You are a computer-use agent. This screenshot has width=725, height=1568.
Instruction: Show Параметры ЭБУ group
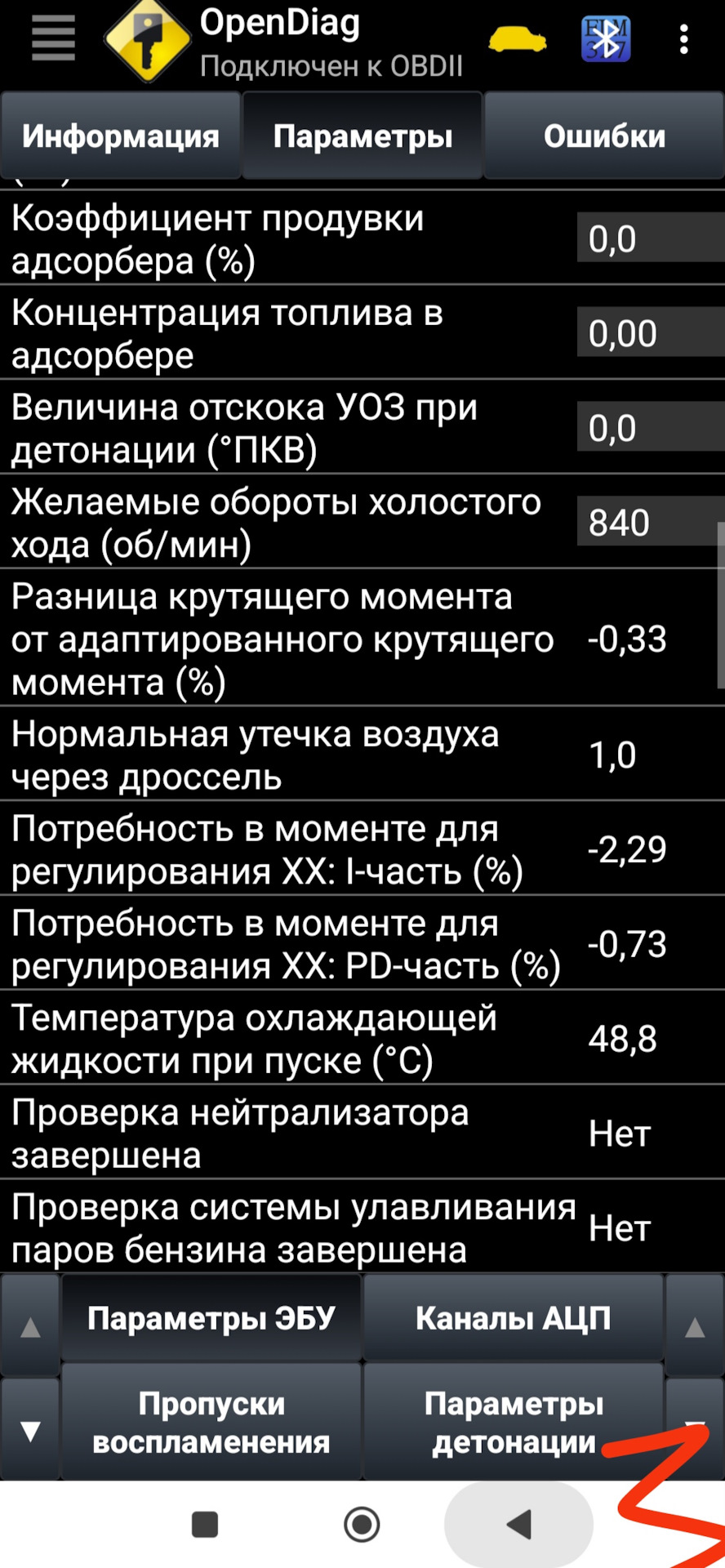pos(211,1318)
